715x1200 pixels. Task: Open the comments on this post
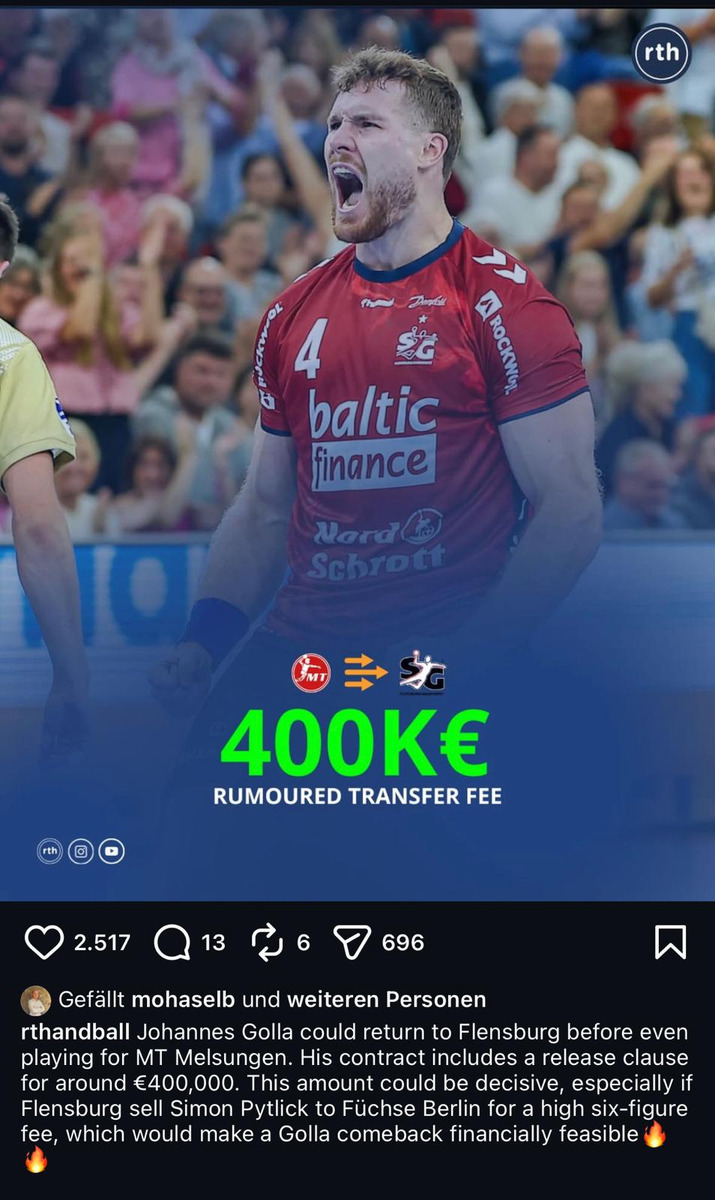click(172, 942)
